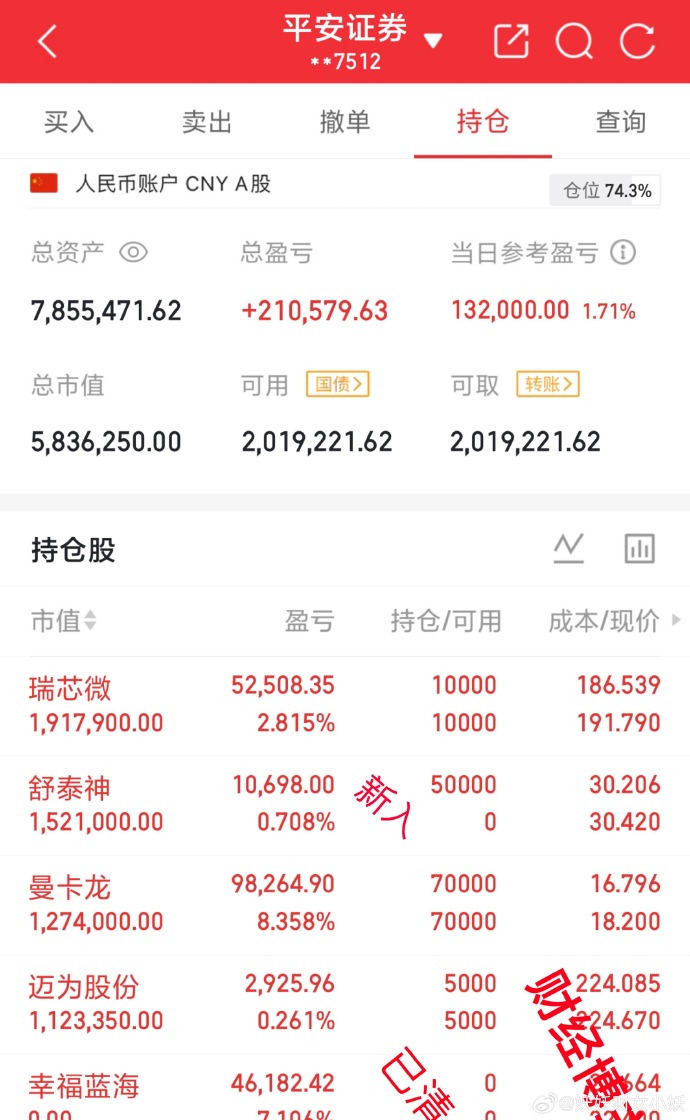Select the 持仓 tab
This screenshot has height=1120, width=690.
coord(483,122)
